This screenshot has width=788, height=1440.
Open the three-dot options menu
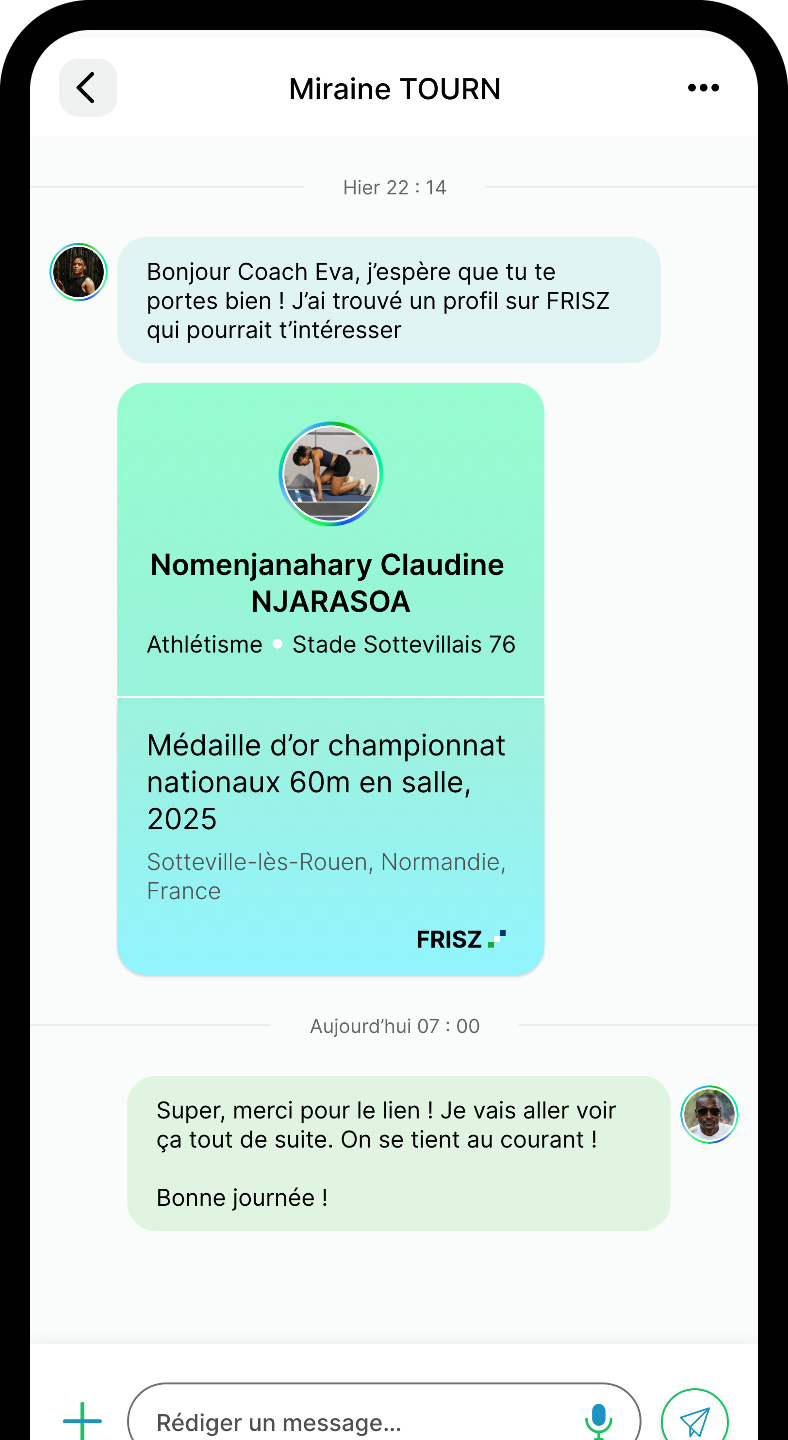[703, 88]
